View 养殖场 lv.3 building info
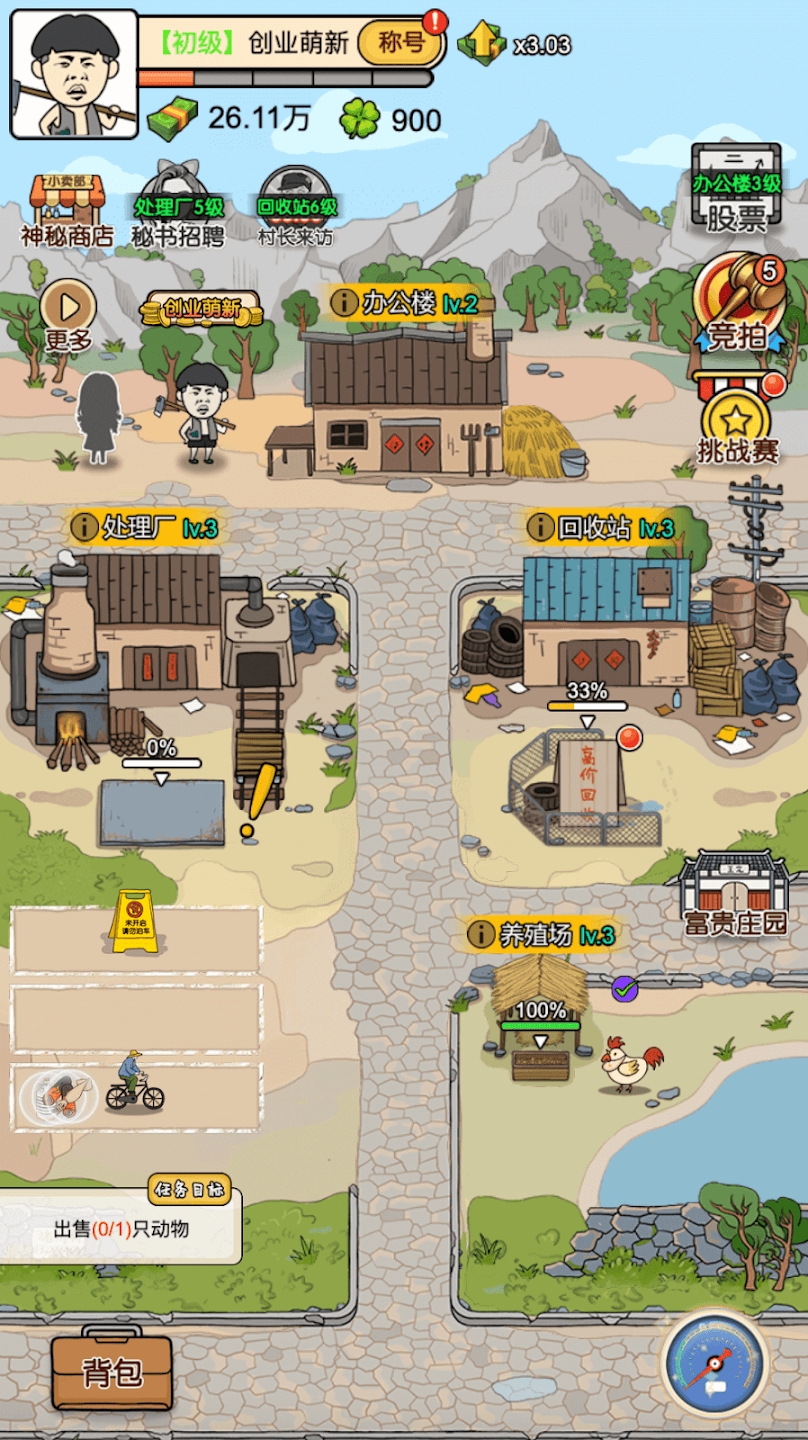This screenshot has width=808, height=1440. coord(482,935)
